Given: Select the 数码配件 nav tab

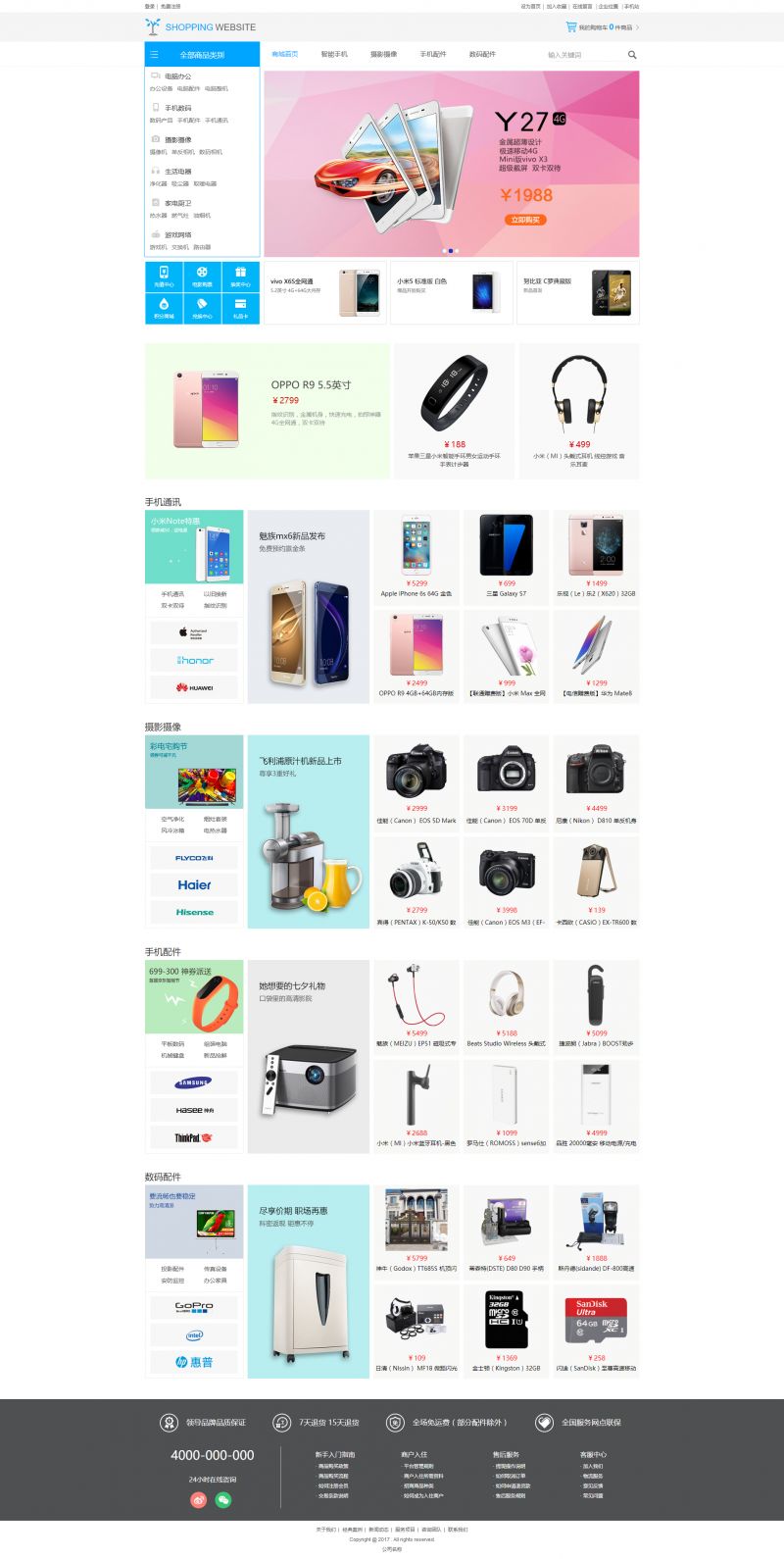Looking at the screenshot, I should point(482,54).
